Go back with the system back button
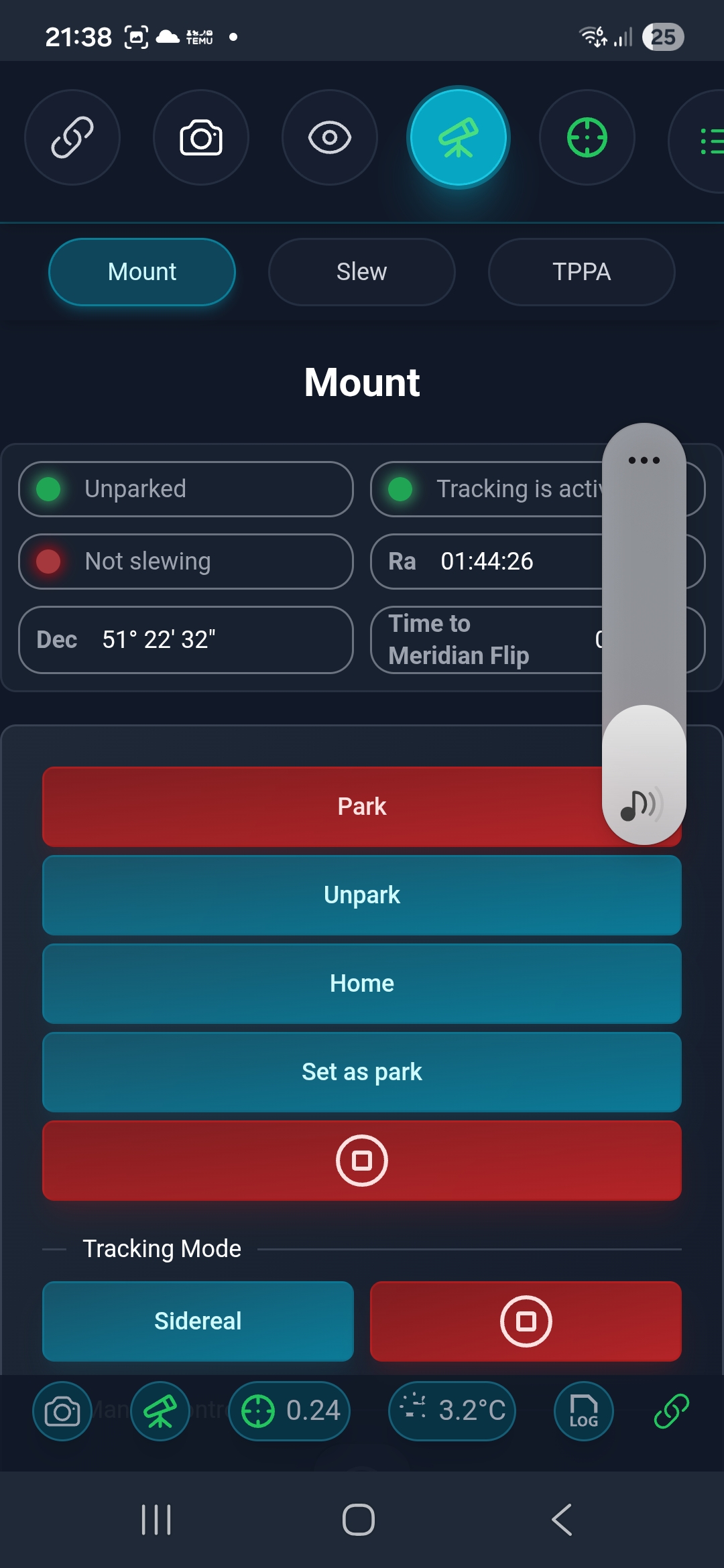The height and width of the screenshot is (1568, 724). (x=562, y=1519)
